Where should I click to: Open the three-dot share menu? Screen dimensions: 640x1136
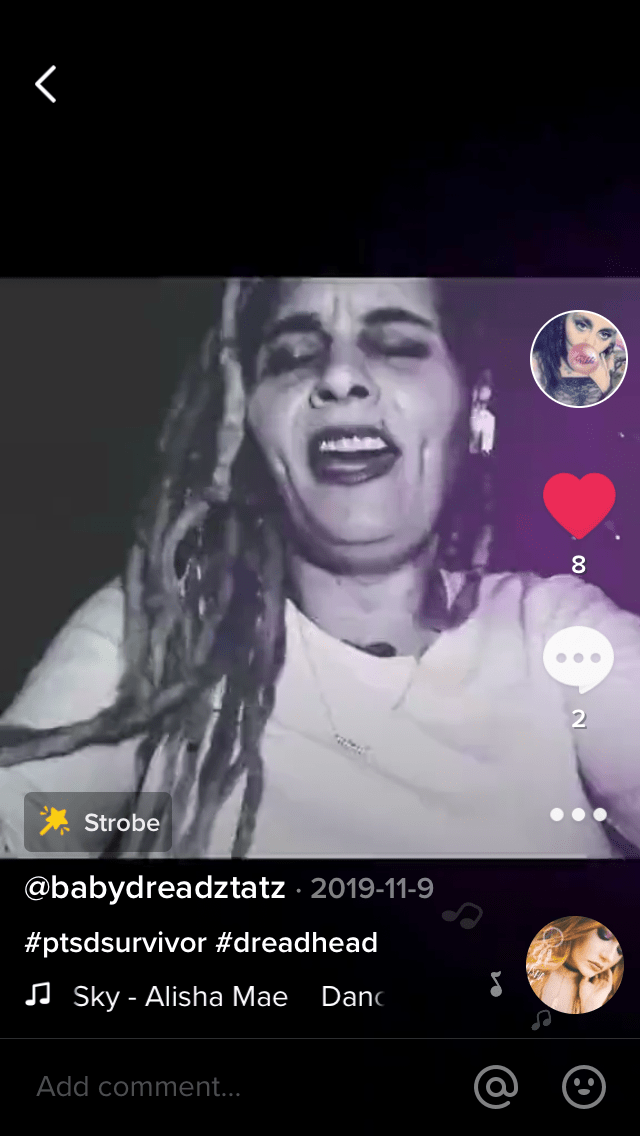(578, 814)
